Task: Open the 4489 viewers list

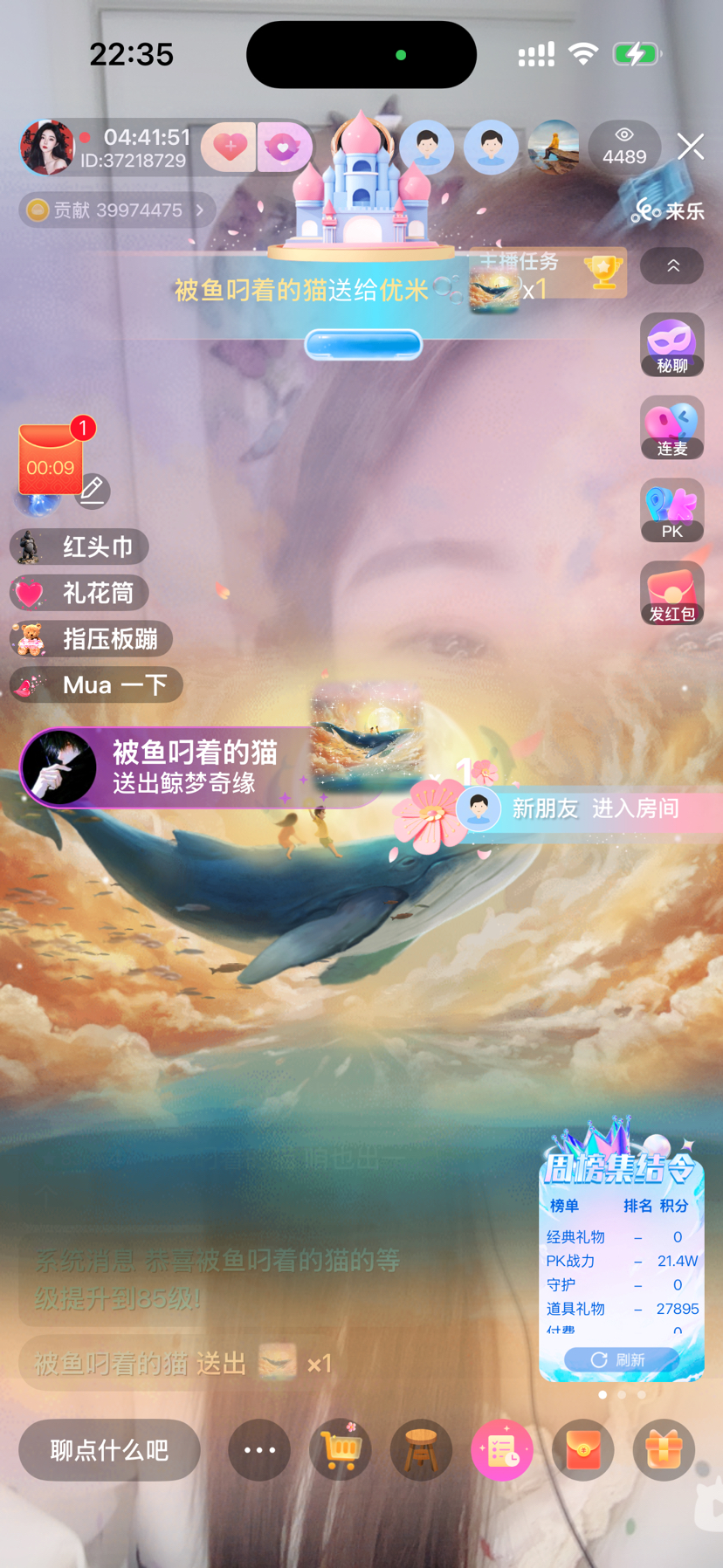Action: pos(623,147)
